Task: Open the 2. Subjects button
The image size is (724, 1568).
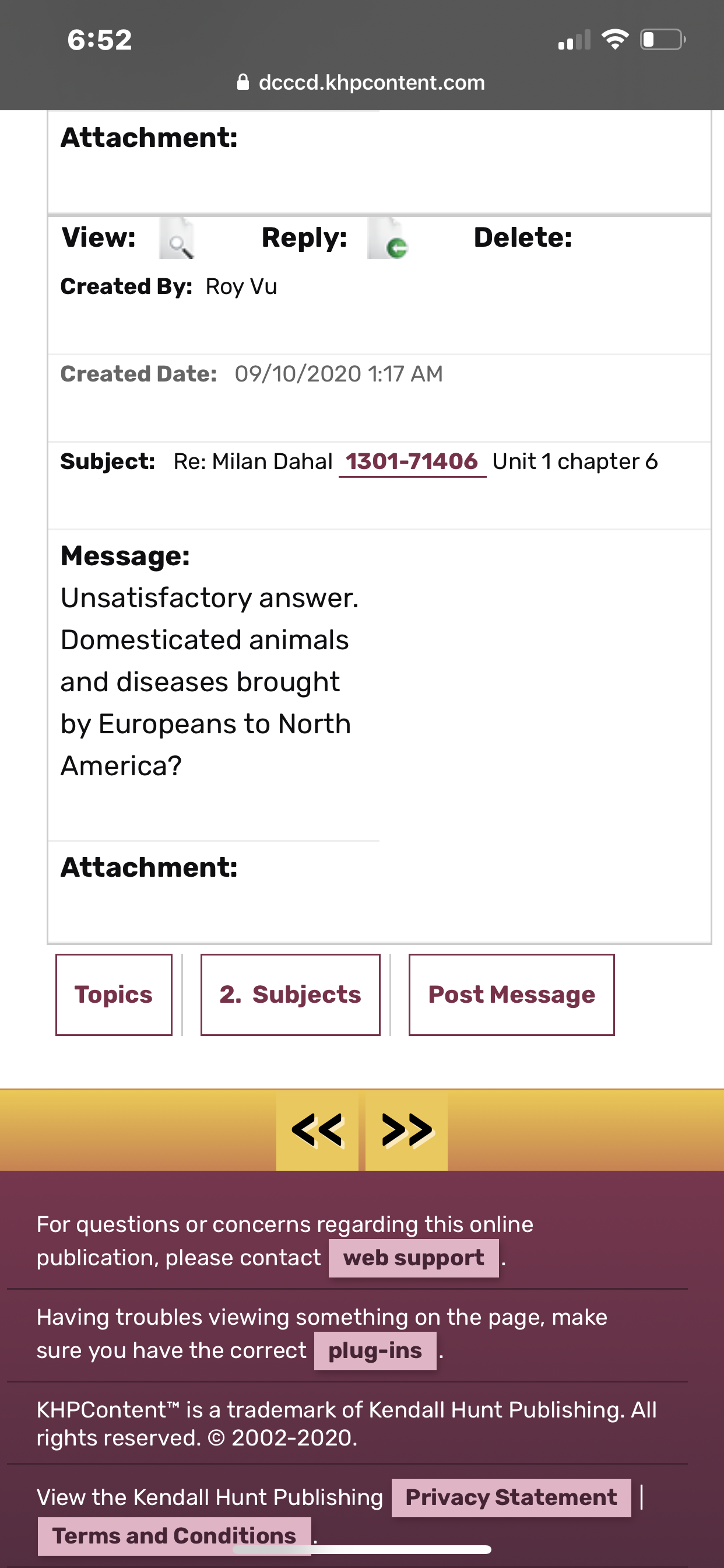Action: click(290, 995)
